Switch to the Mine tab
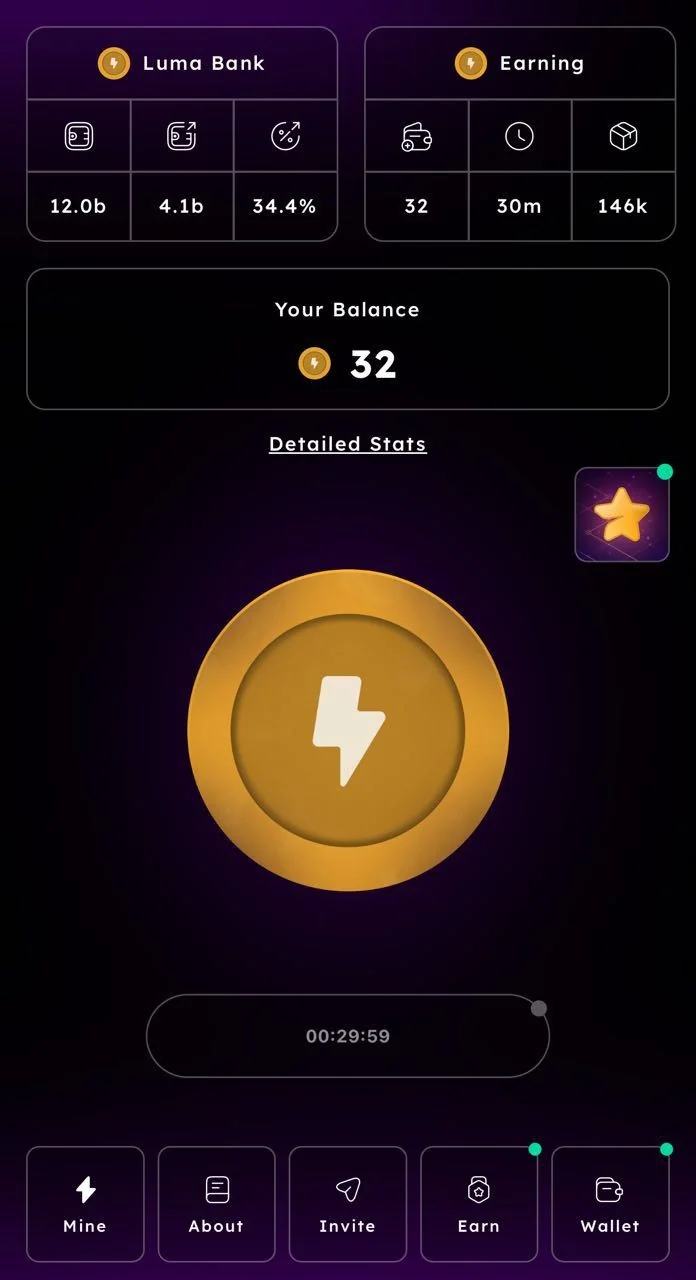Viewport: 696px width, 1280px height. (85, 1204)
